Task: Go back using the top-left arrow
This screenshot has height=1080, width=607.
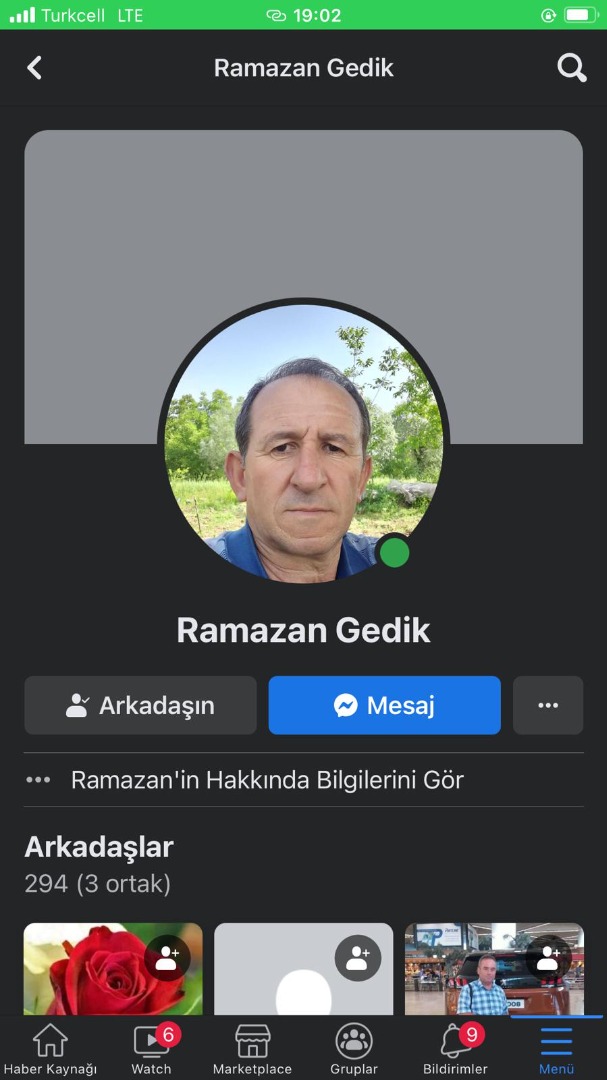Action: point(35,68)
